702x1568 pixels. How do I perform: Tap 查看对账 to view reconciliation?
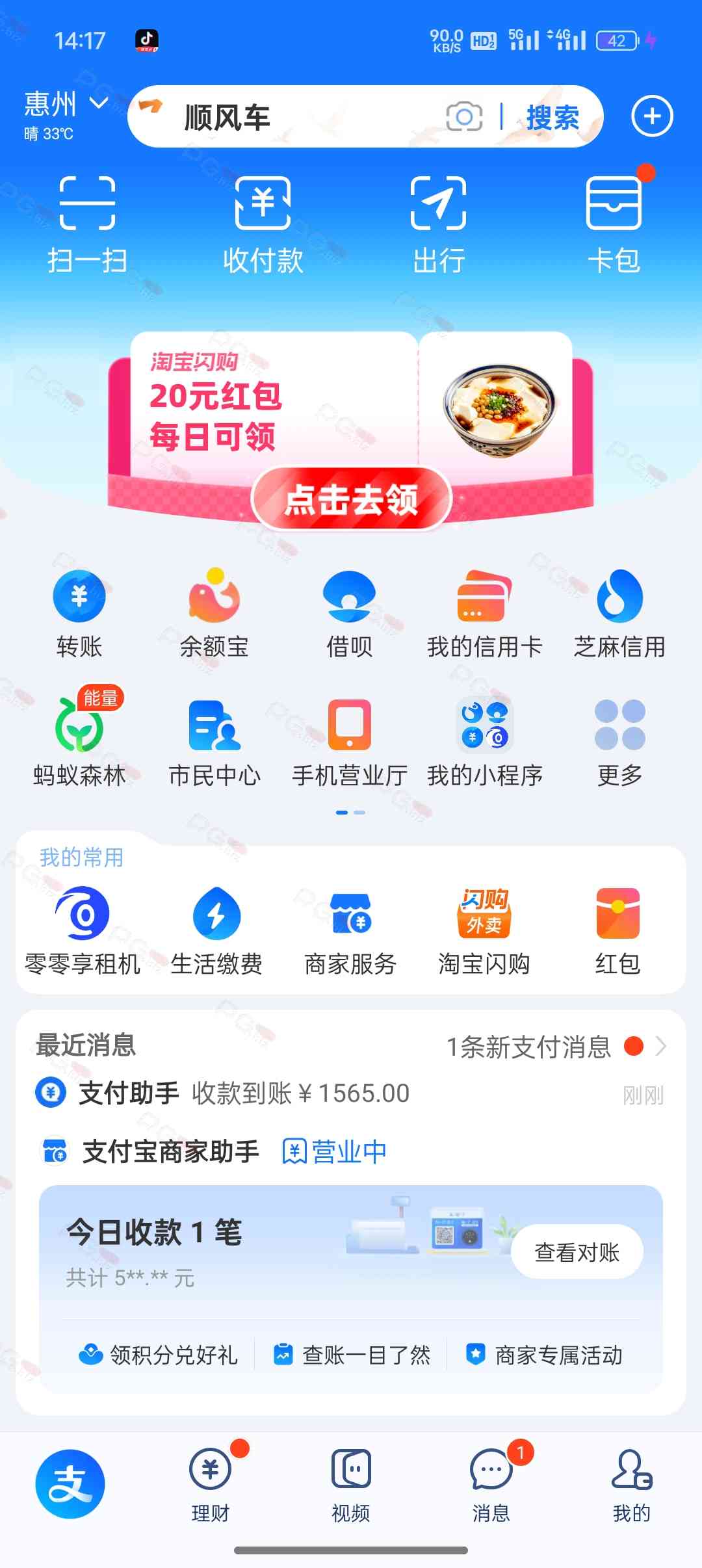click(x=577, y=1252)
